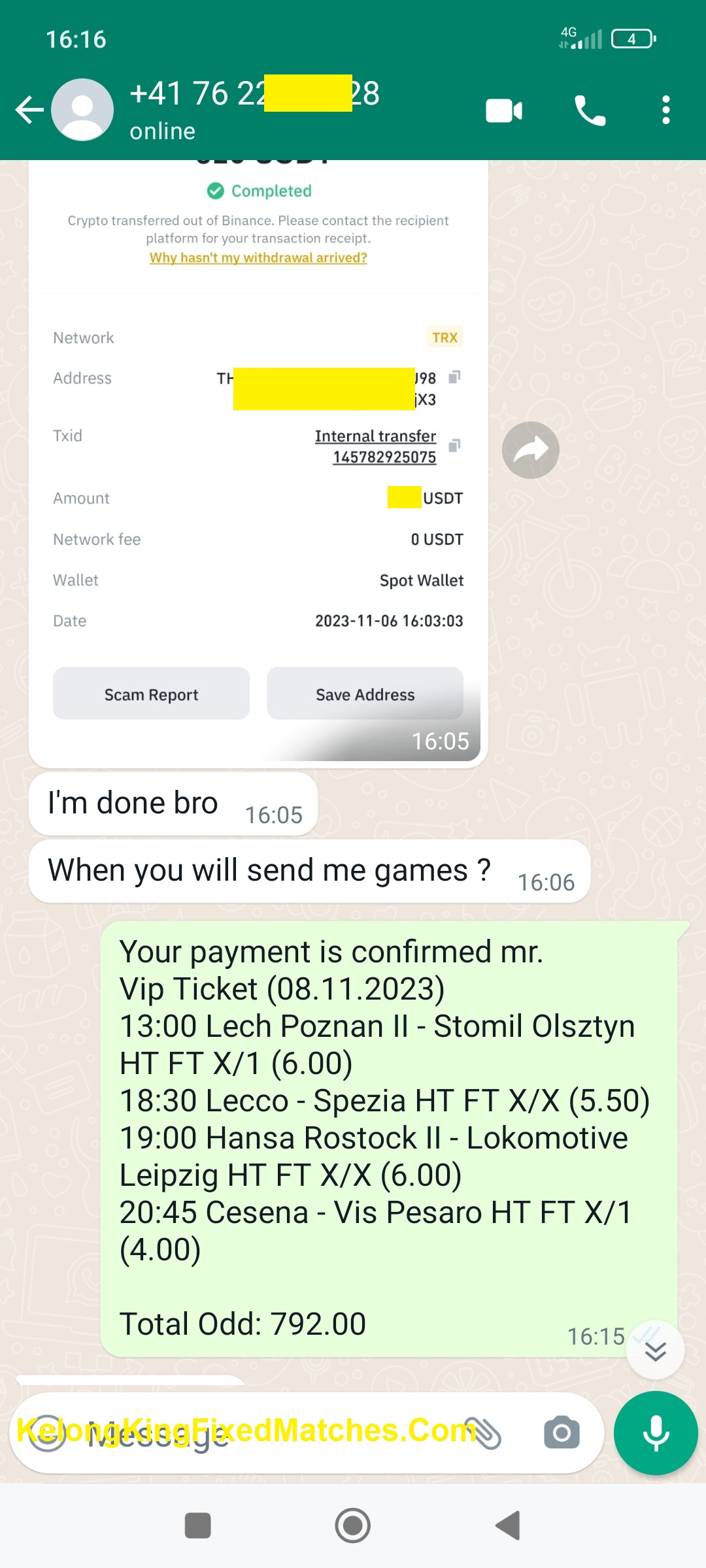Open the camera from the chat
Screen dimensions: 706x1568
pyautogui.click(x=562, y=1434)
